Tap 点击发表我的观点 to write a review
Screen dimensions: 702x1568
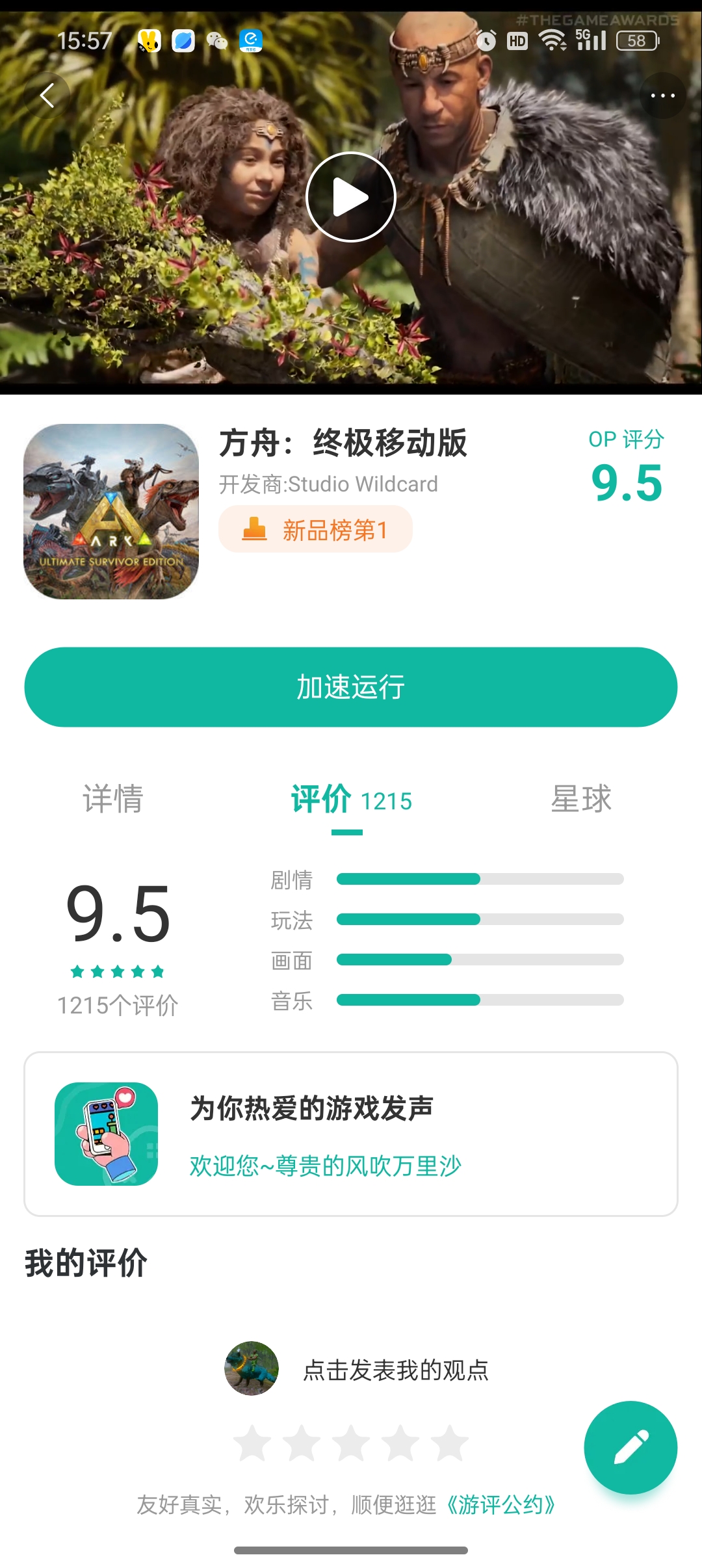click(395, 1370)
